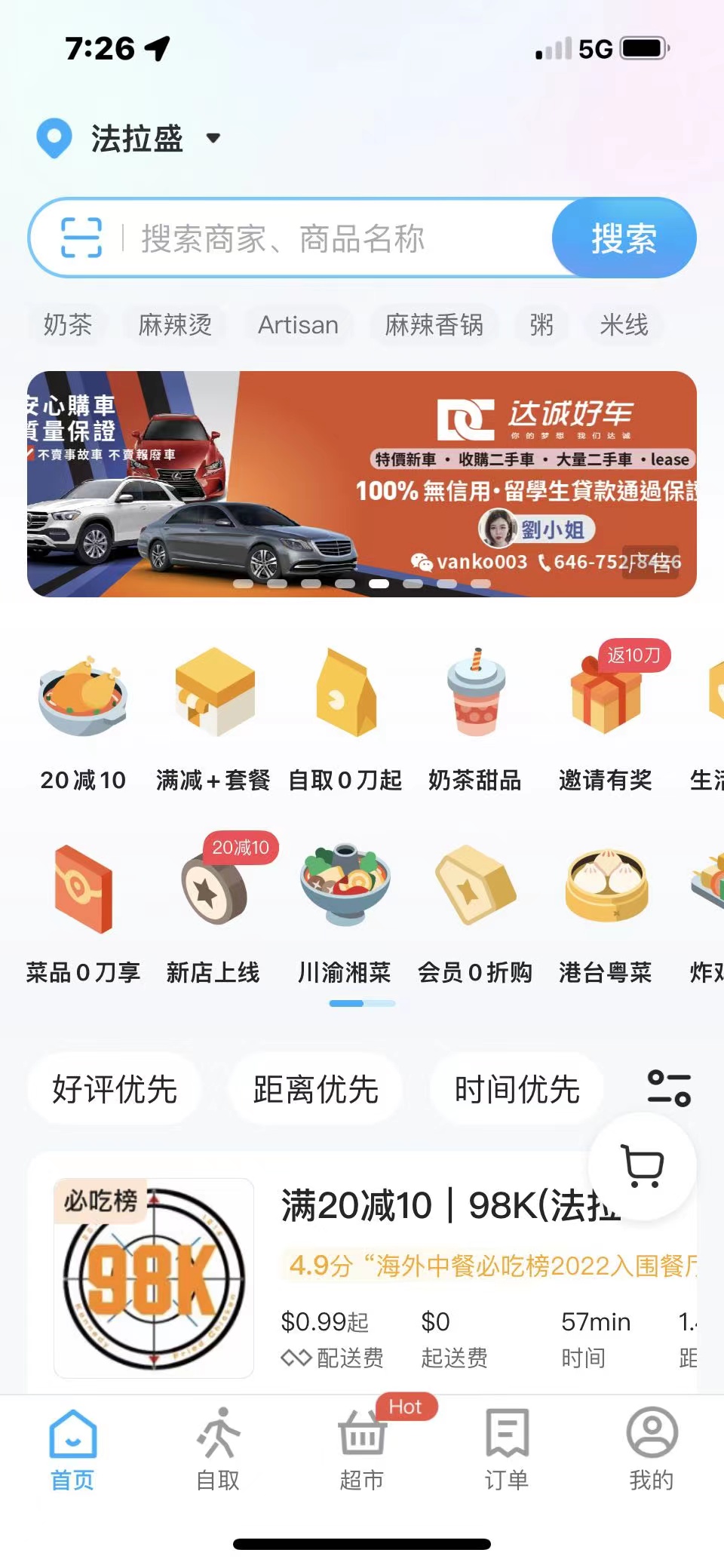Open the filter settings icon beside 时间优先
The width and height of the screenshot is (724, 1568).
(x=667, y=1088)
